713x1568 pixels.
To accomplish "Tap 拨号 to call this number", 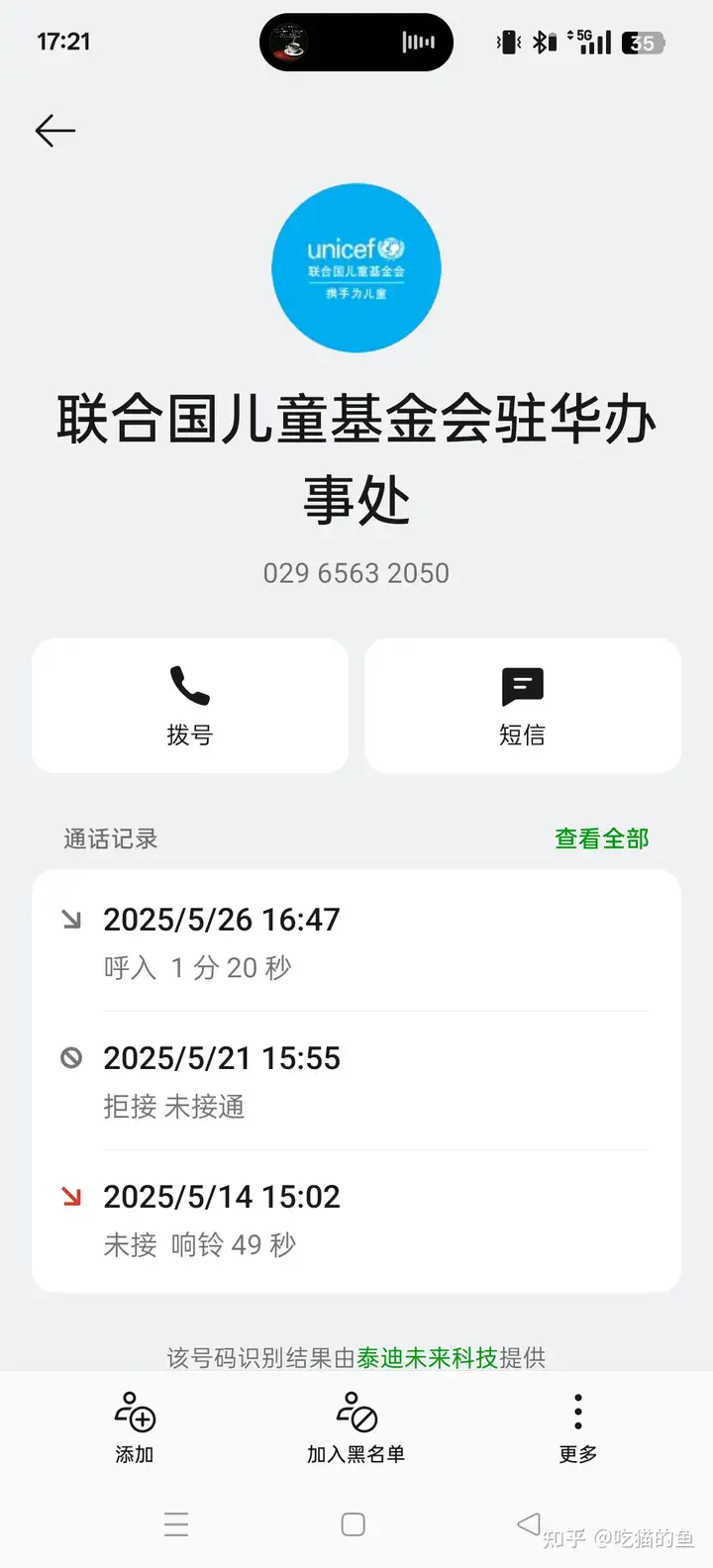I will click(x=190, y=706).
